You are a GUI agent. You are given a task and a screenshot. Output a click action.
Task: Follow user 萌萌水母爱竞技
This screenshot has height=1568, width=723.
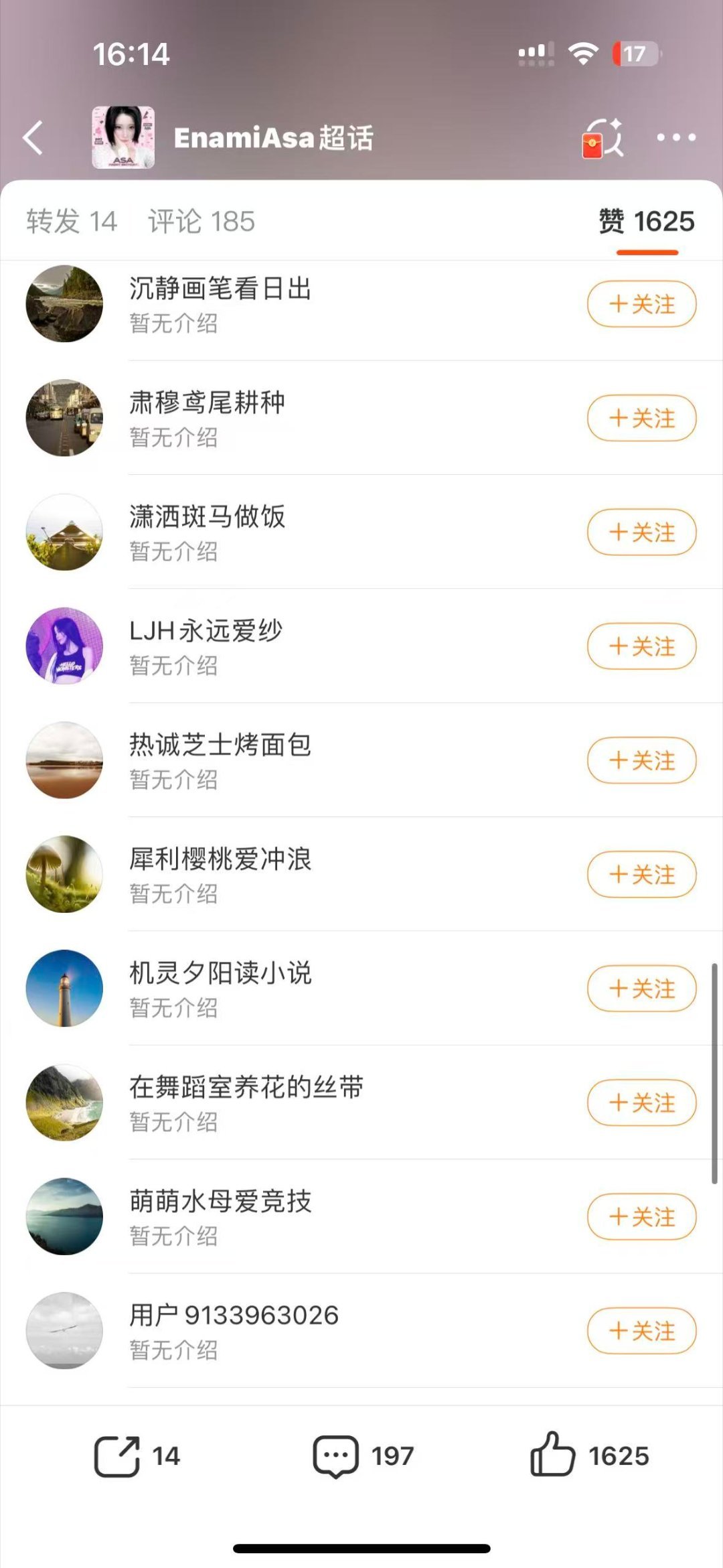point(641,1216)
